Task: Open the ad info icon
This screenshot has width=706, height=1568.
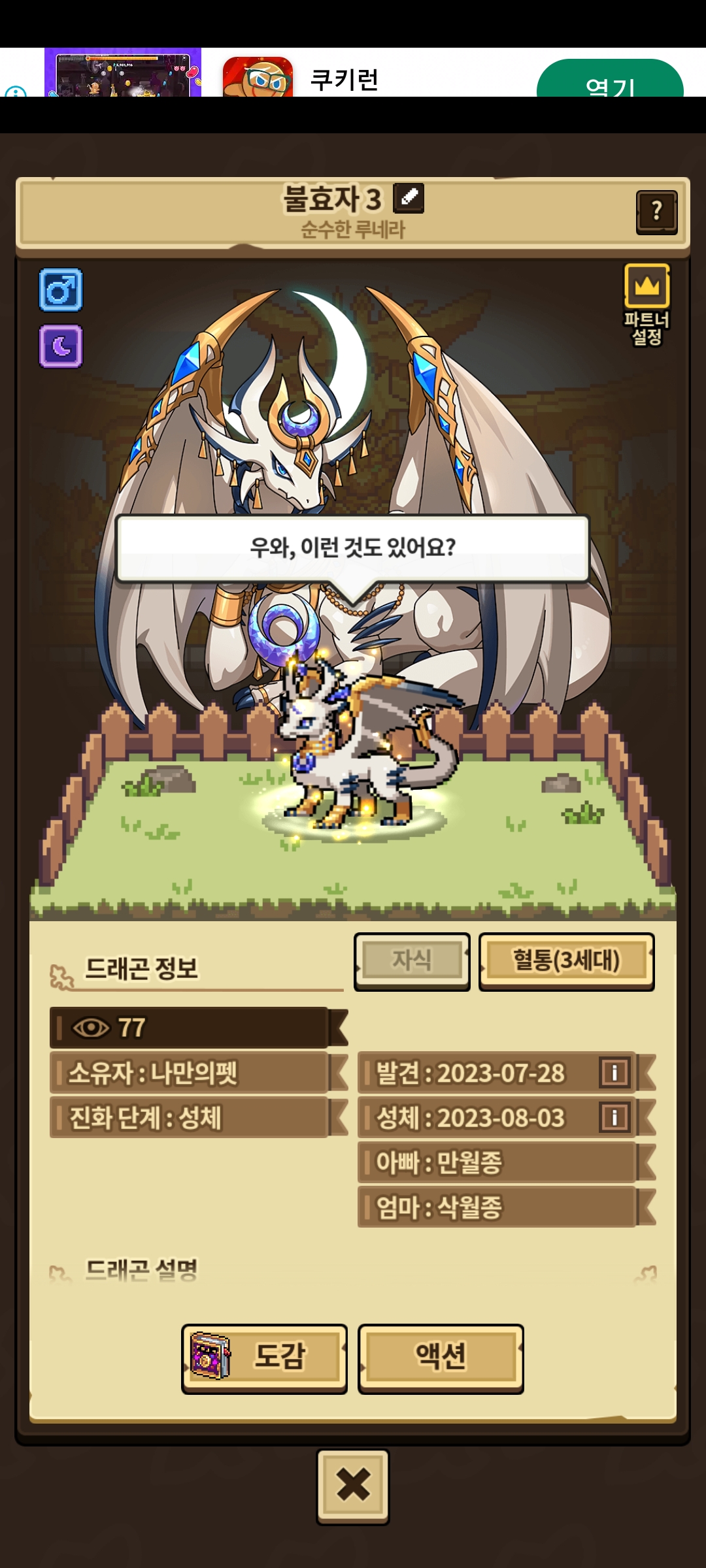Action: click(16, 91)
